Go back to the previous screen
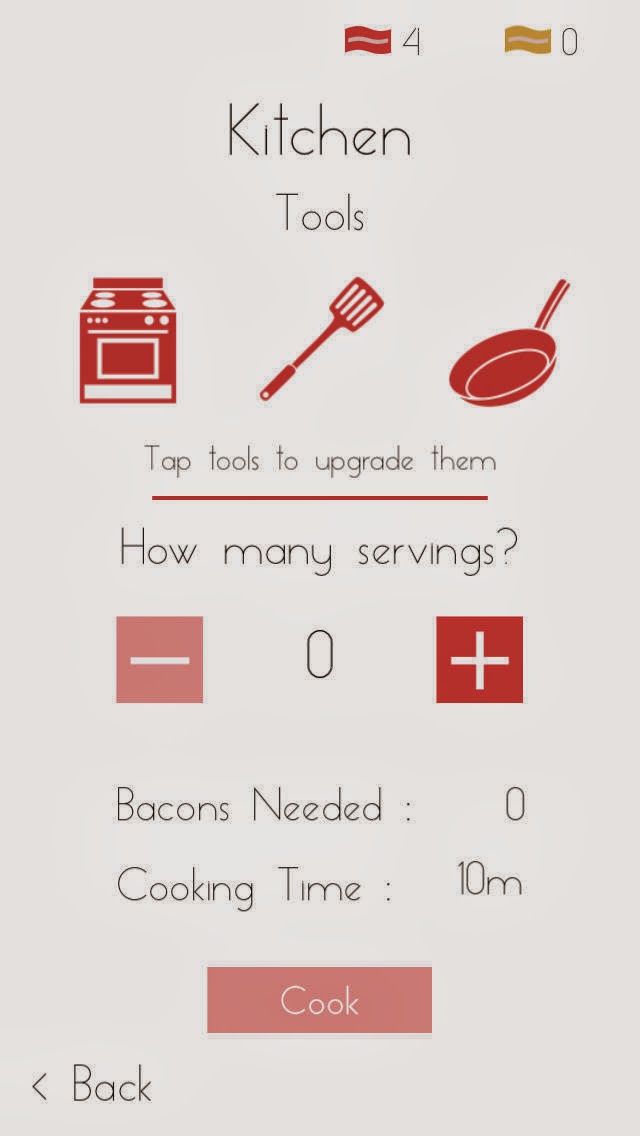The image size is (640, 1136). click(x=92, y=1086)
